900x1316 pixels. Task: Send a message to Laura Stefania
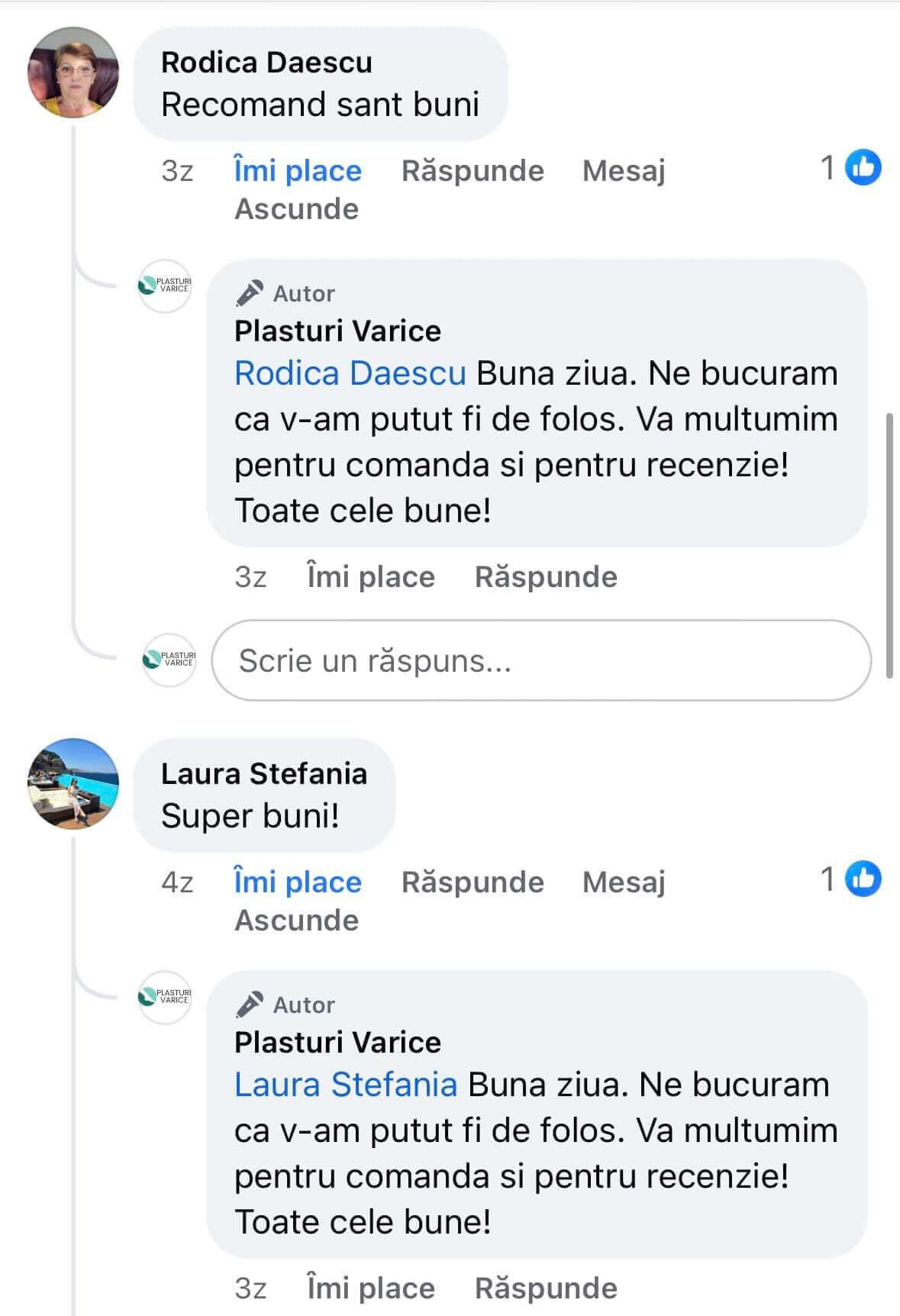pos(624,882)
